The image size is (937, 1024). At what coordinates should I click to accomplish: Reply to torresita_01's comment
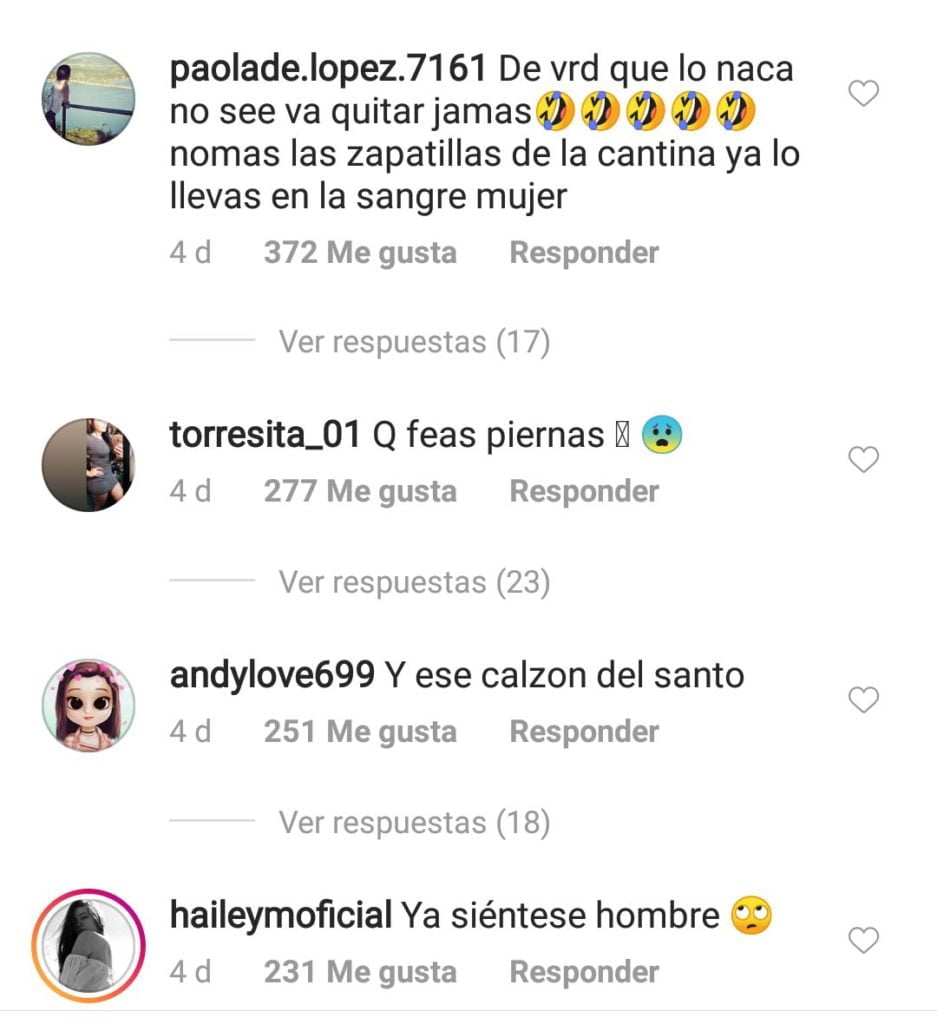[x=584, y=492]
